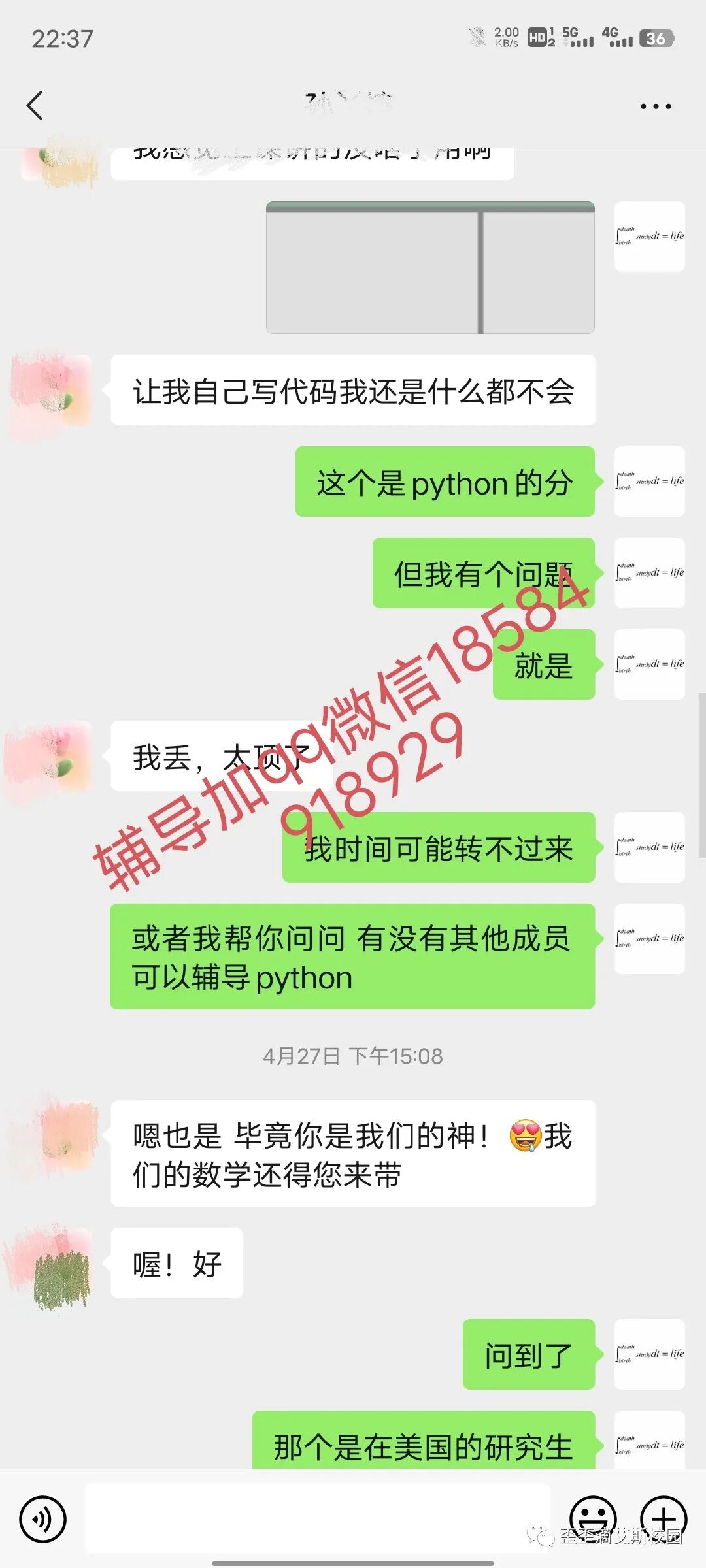The image size is (706, 1568).
Task: Open the shared image in the chat
Action: [430, 267]
